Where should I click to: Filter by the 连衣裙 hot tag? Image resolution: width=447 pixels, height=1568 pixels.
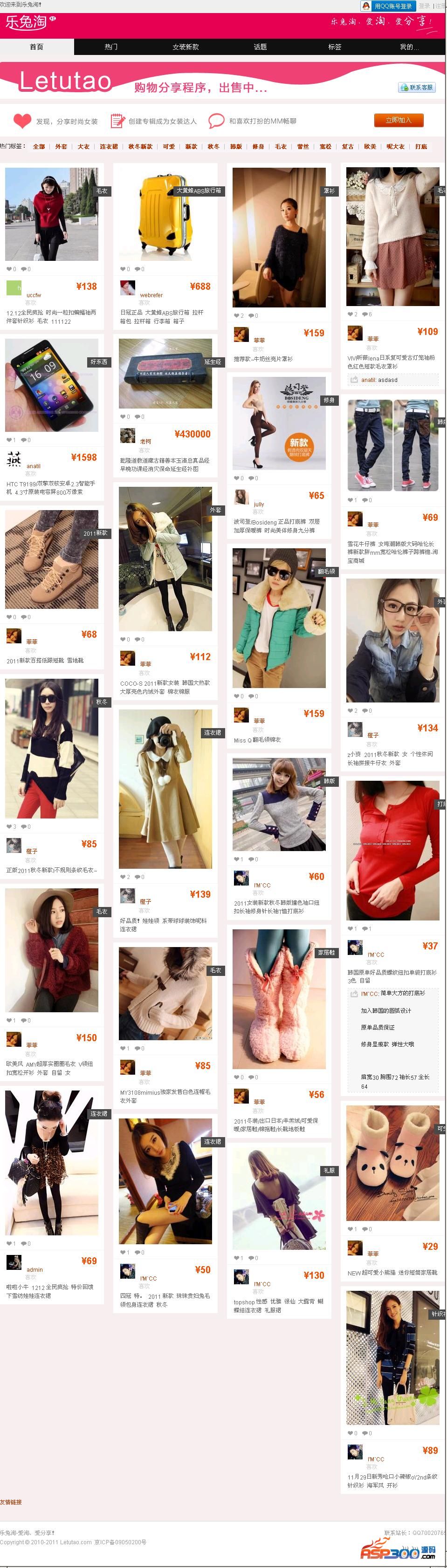(109, 147)
